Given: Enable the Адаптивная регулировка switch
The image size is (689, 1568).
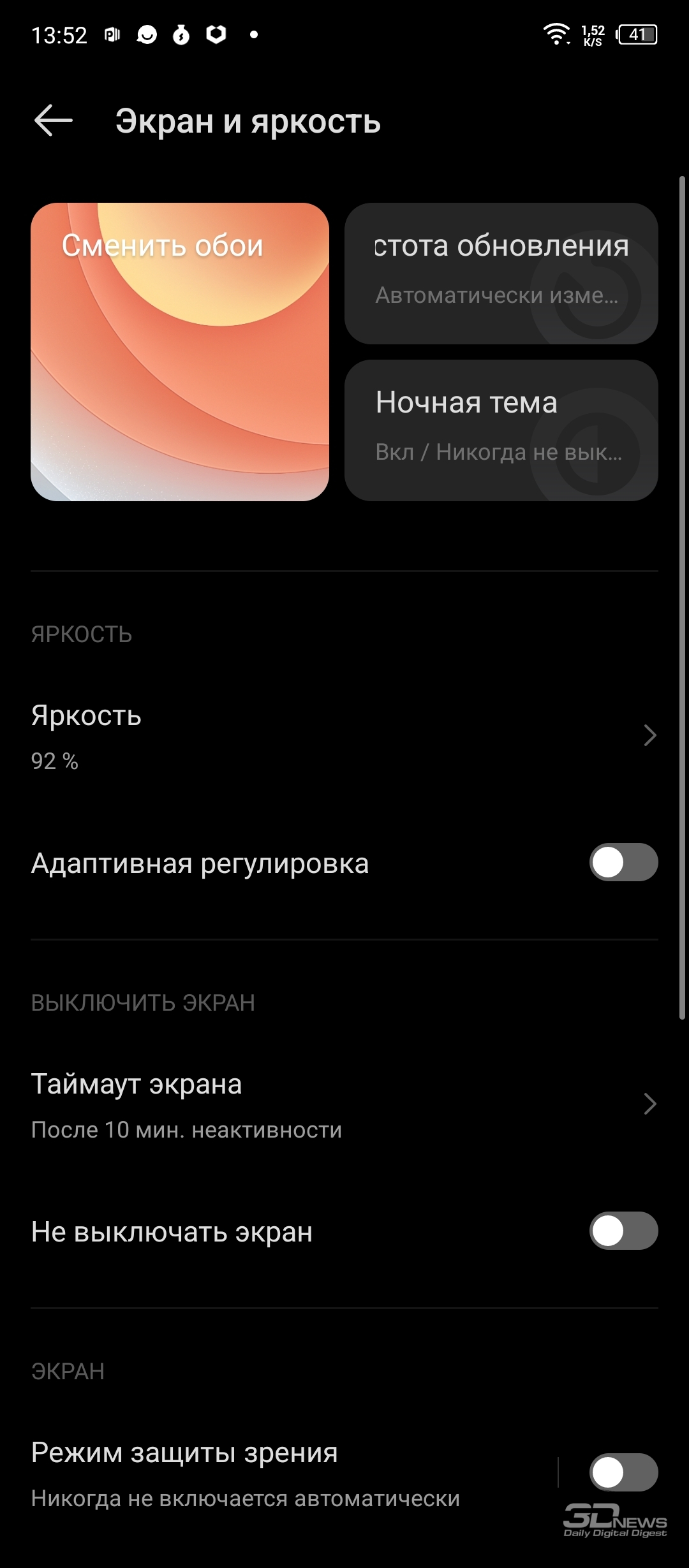Looking at the screenshot, I should pos(623,862).
